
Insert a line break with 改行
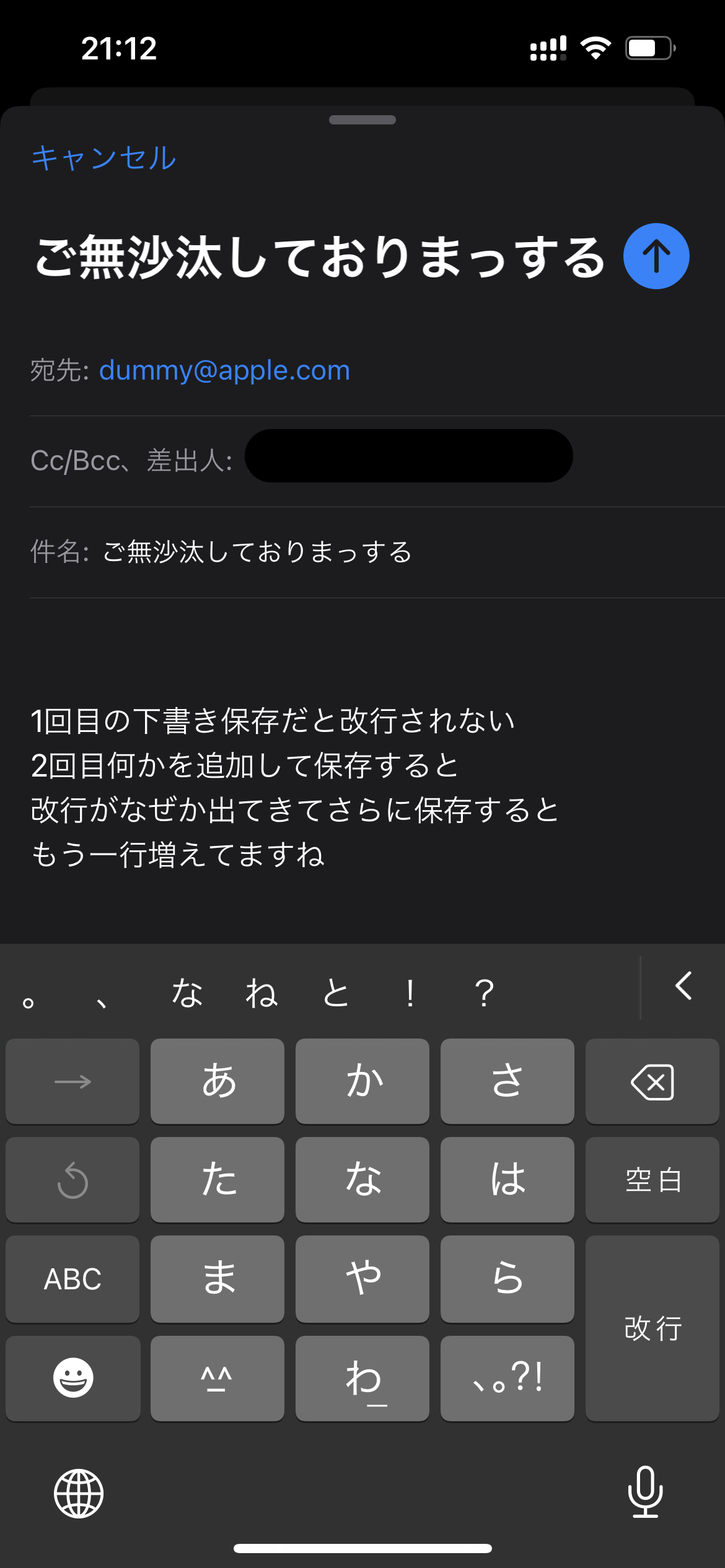(652, 1328)
